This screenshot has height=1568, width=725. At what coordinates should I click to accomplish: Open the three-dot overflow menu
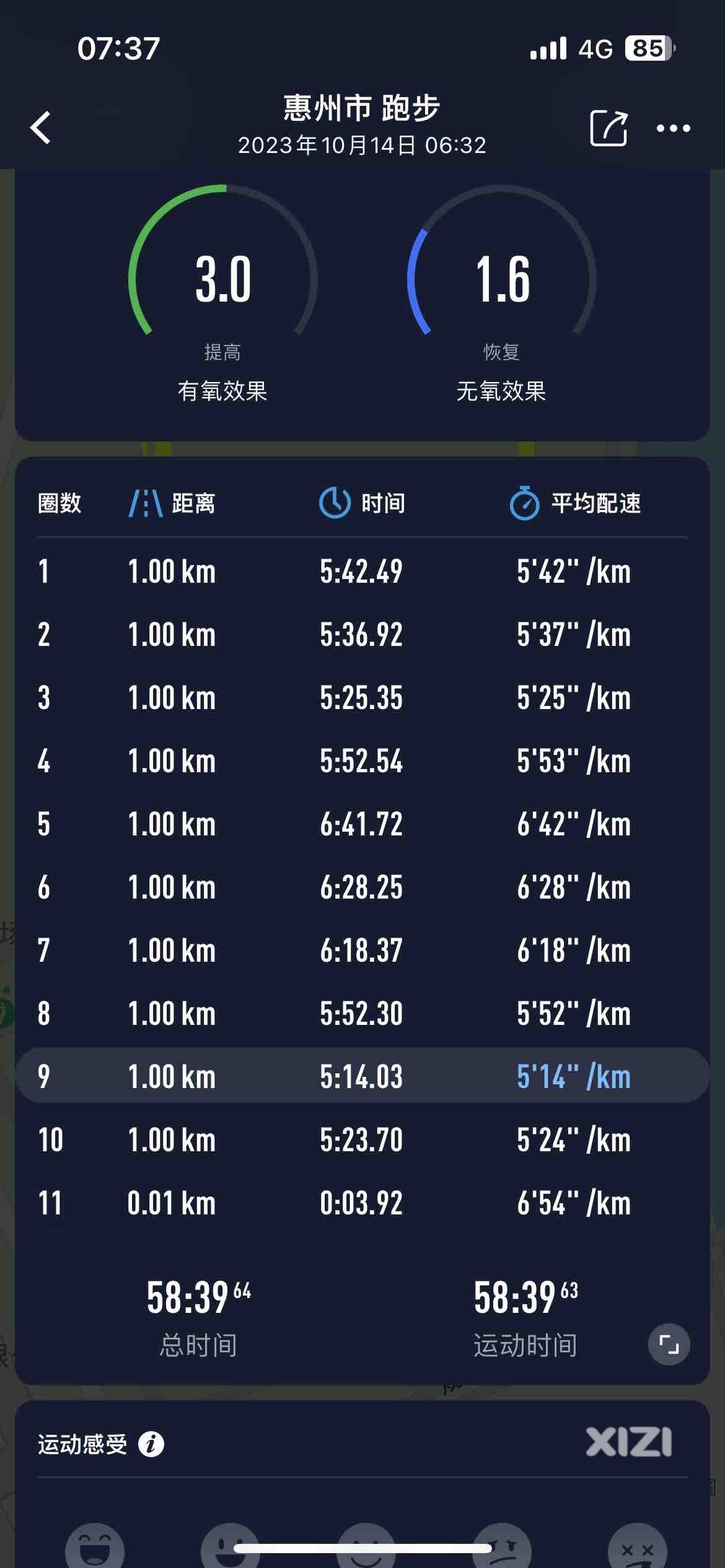[674, 128]
